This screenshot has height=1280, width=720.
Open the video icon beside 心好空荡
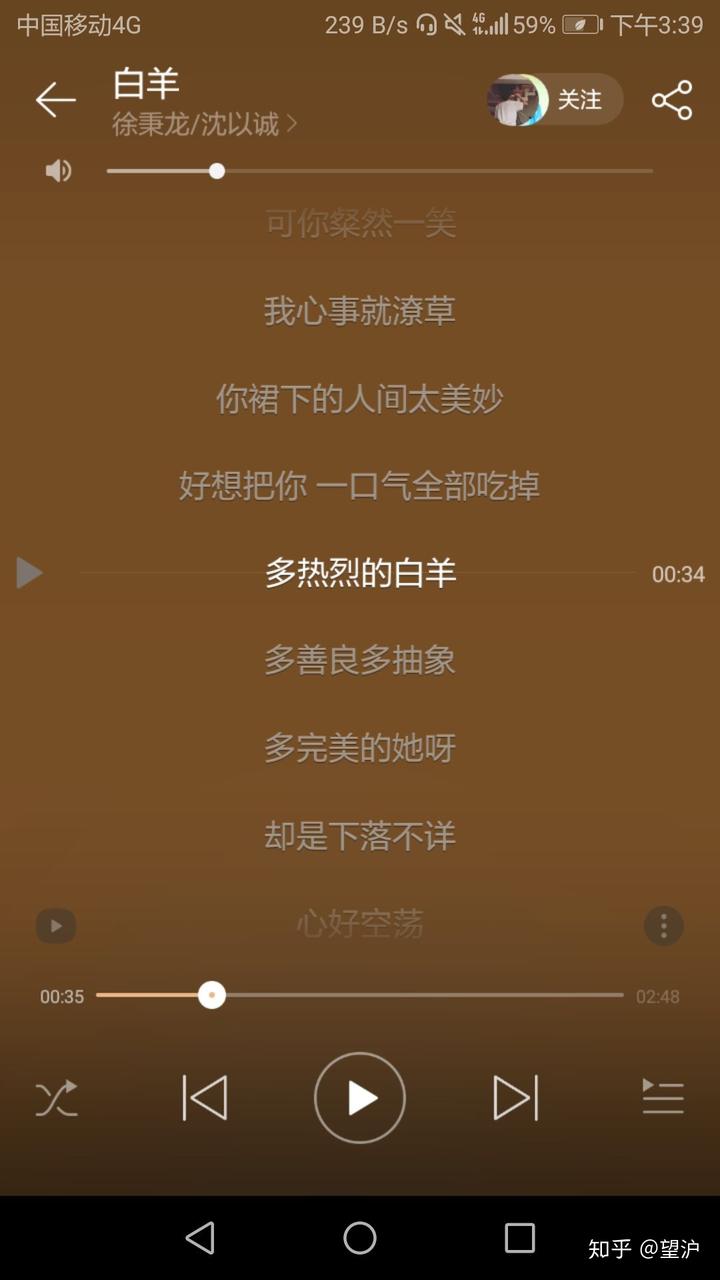56,926
